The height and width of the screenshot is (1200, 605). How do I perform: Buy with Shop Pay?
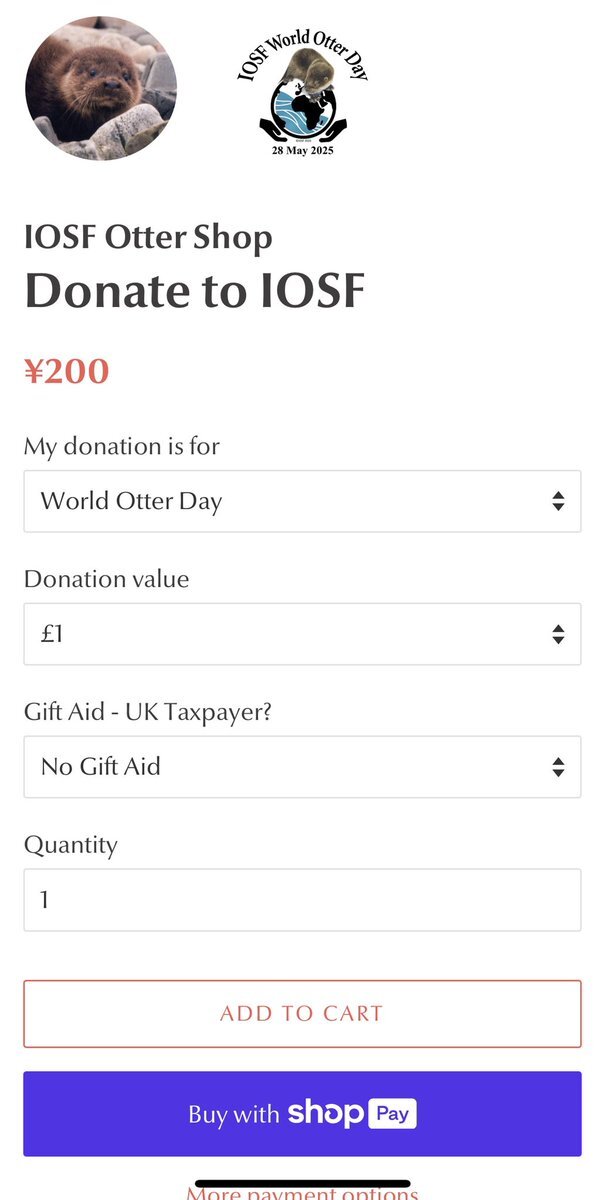[x=302, y=1114]
